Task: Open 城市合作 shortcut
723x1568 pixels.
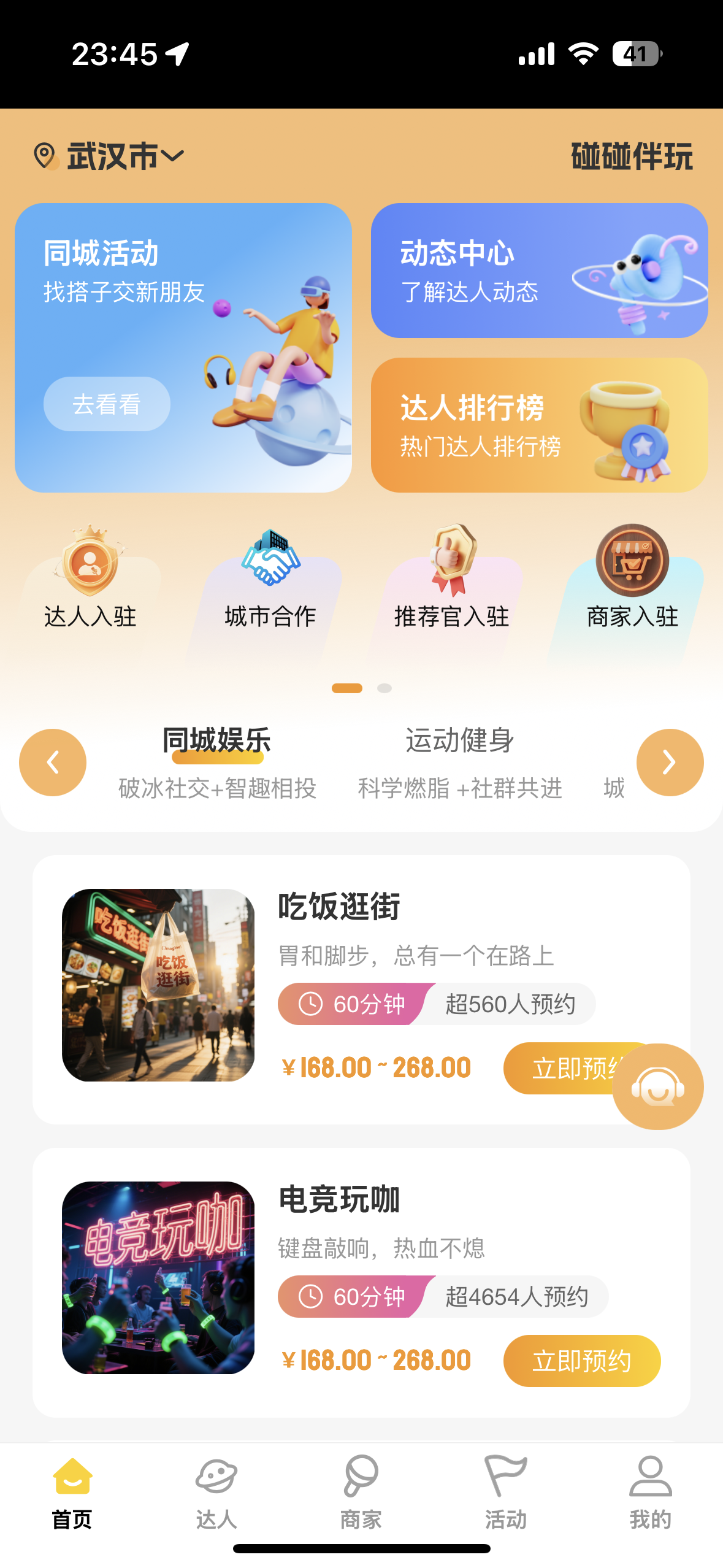Action: tap(270, 577)
